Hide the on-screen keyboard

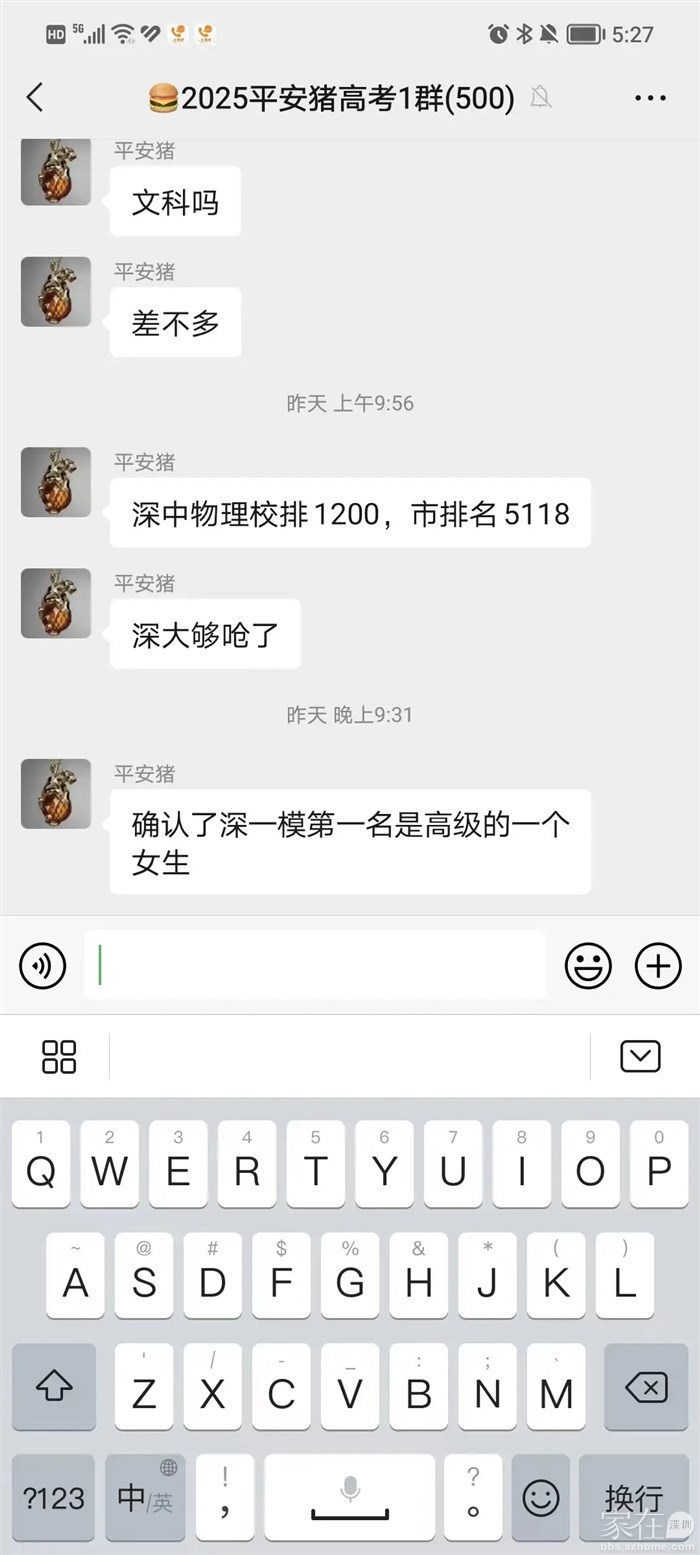640,1056
